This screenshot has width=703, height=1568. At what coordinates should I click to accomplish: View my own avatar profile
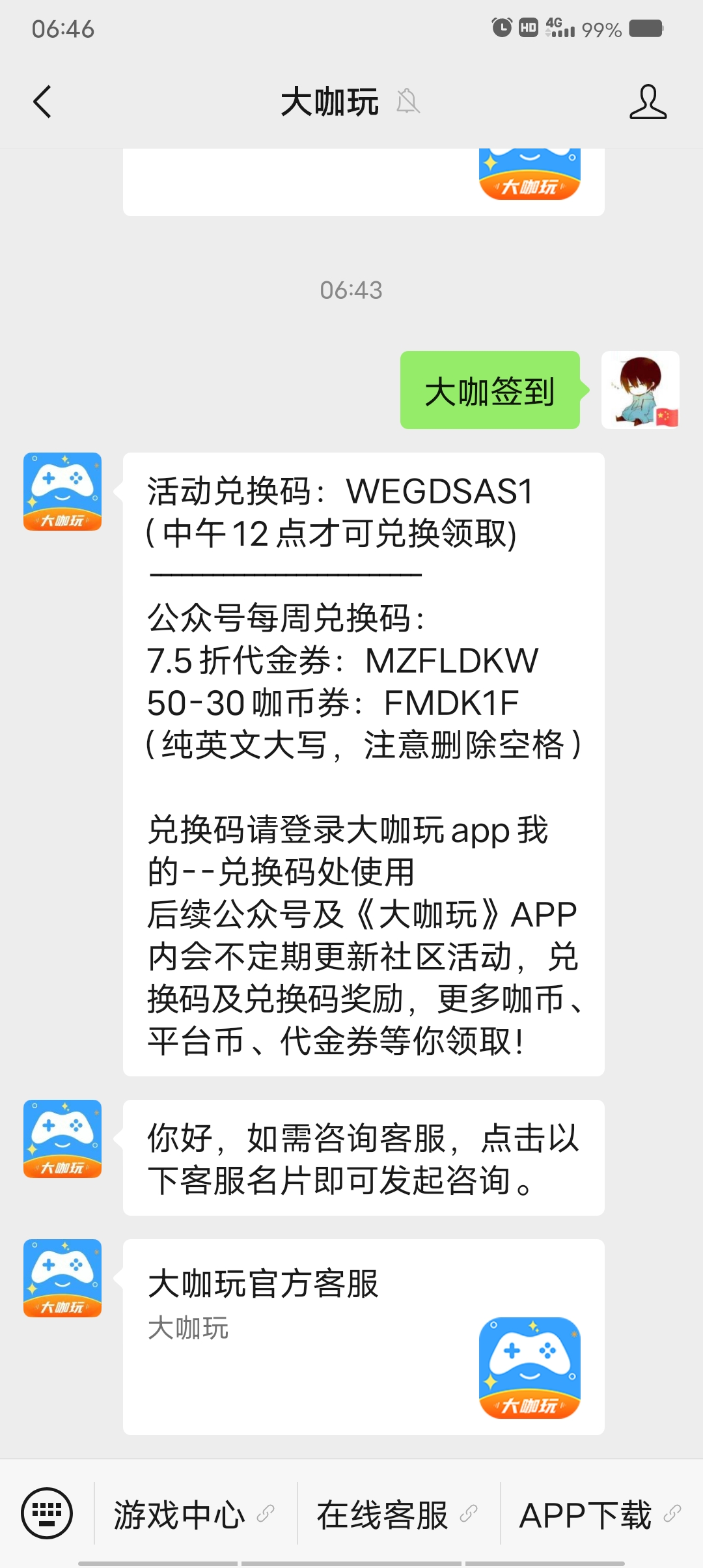[640, 390]
